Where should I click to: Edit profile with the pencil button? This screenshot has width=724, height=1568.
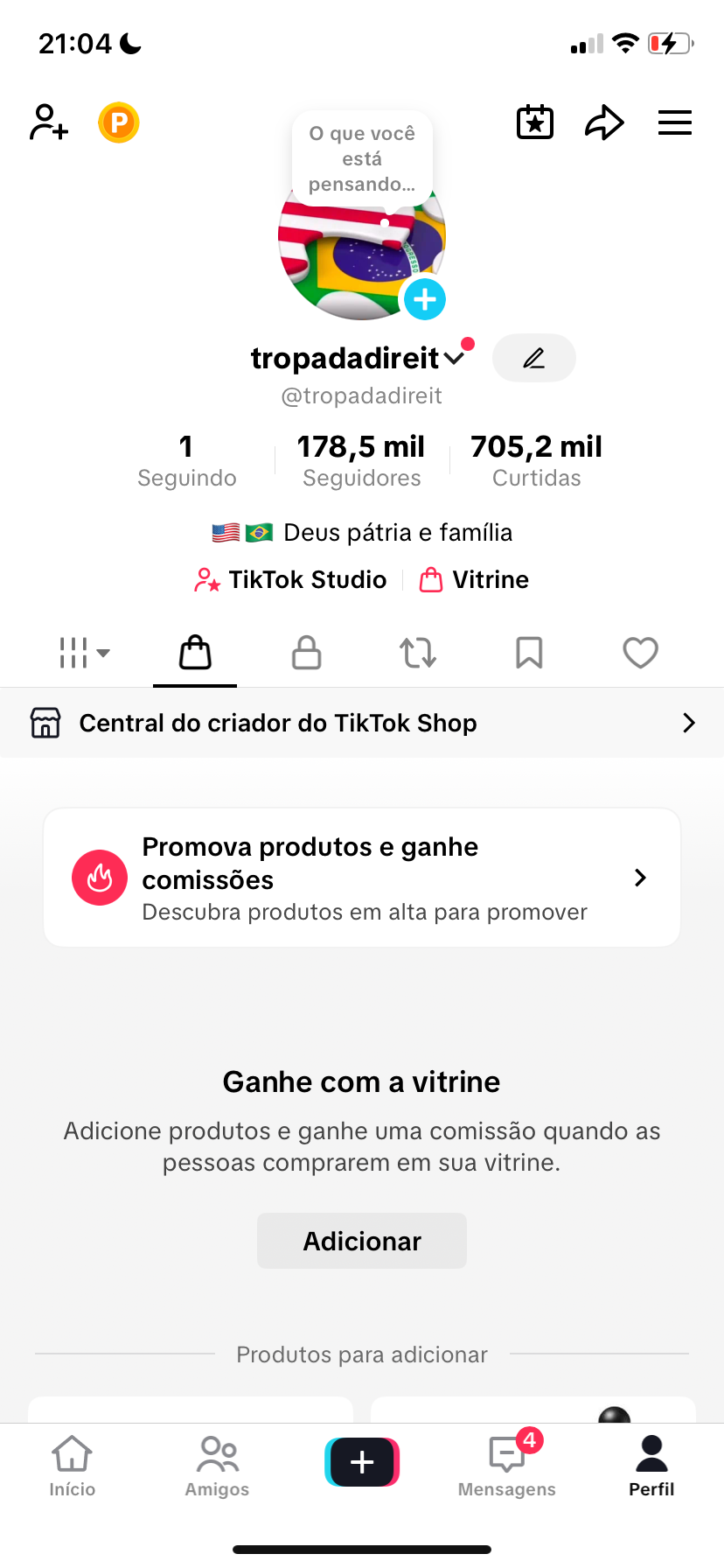(x=534, y=358)
